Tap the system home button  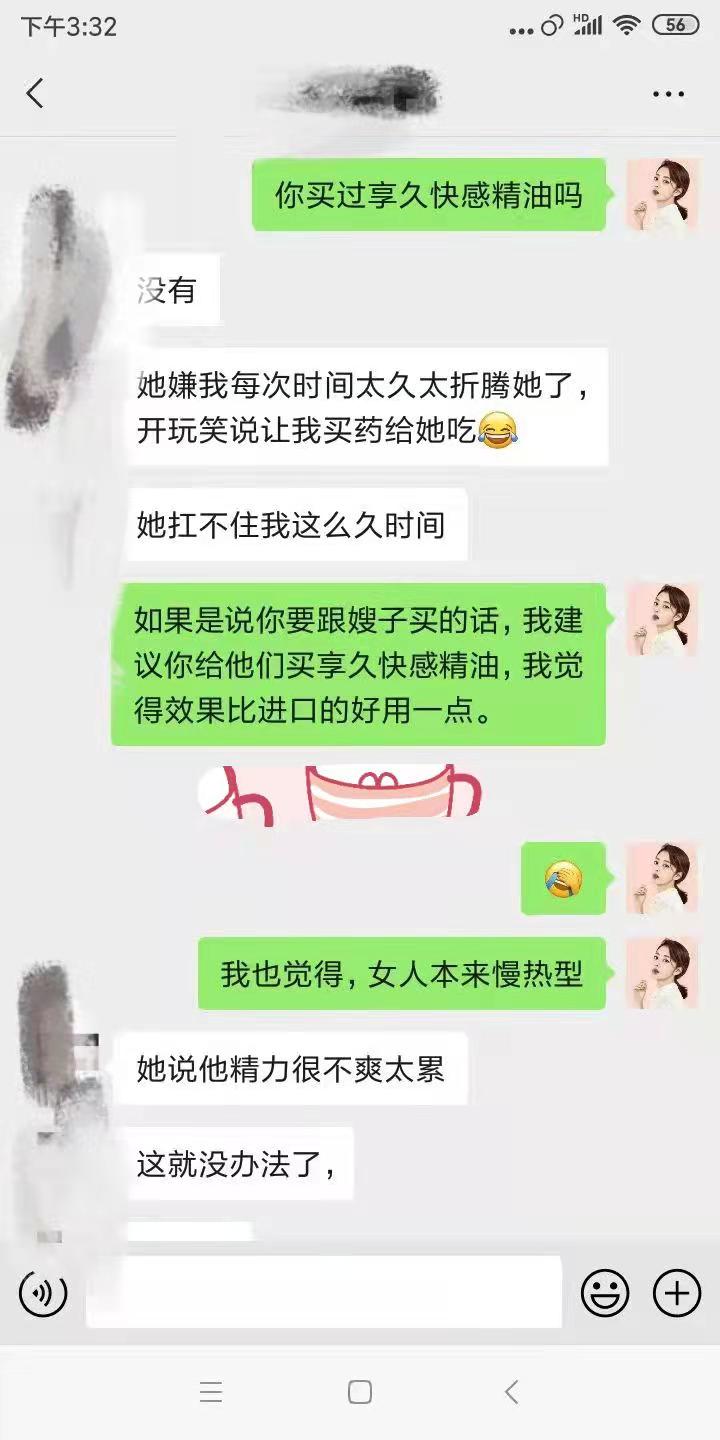click(x=360, y=1392)
